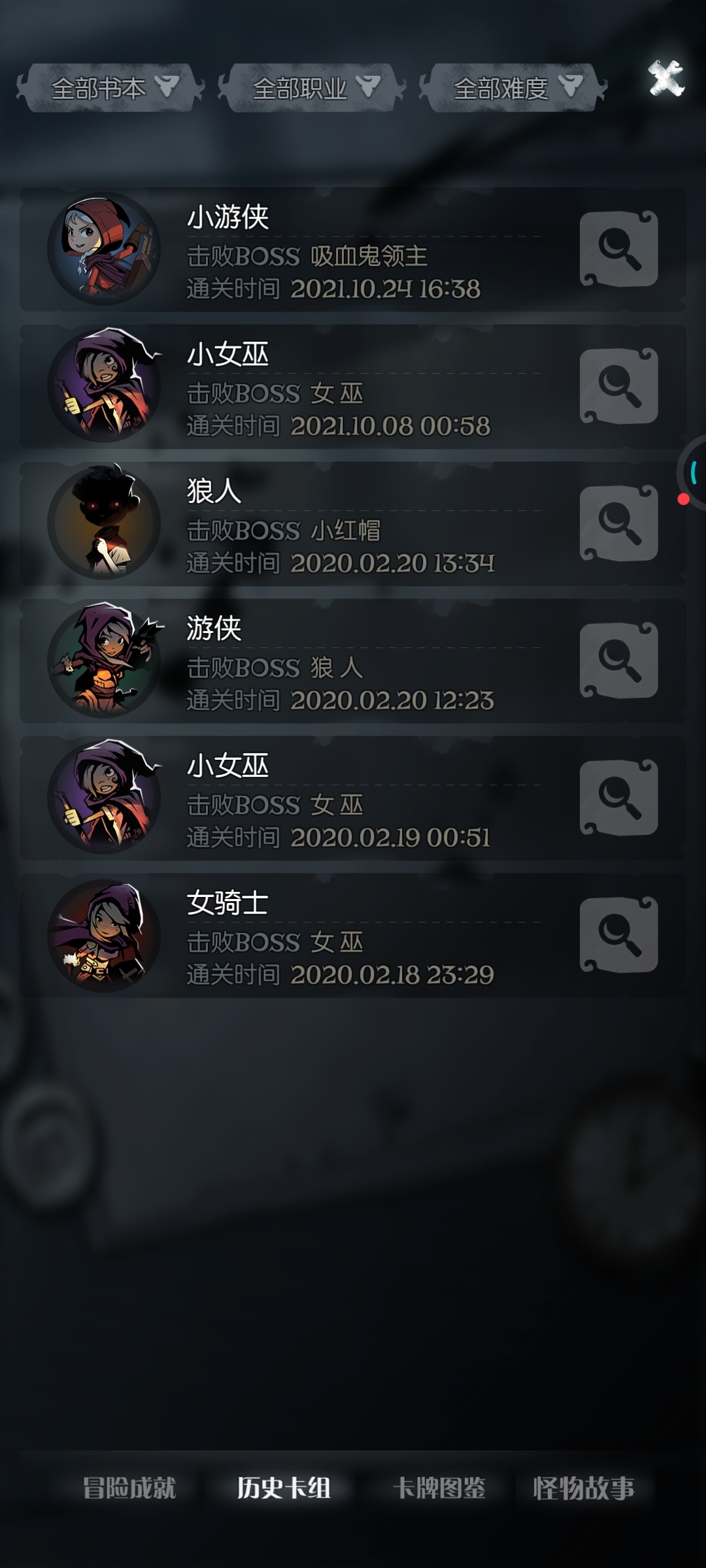
Task: Switch to the 冒险成就 tab
Action: [129, 1488]
